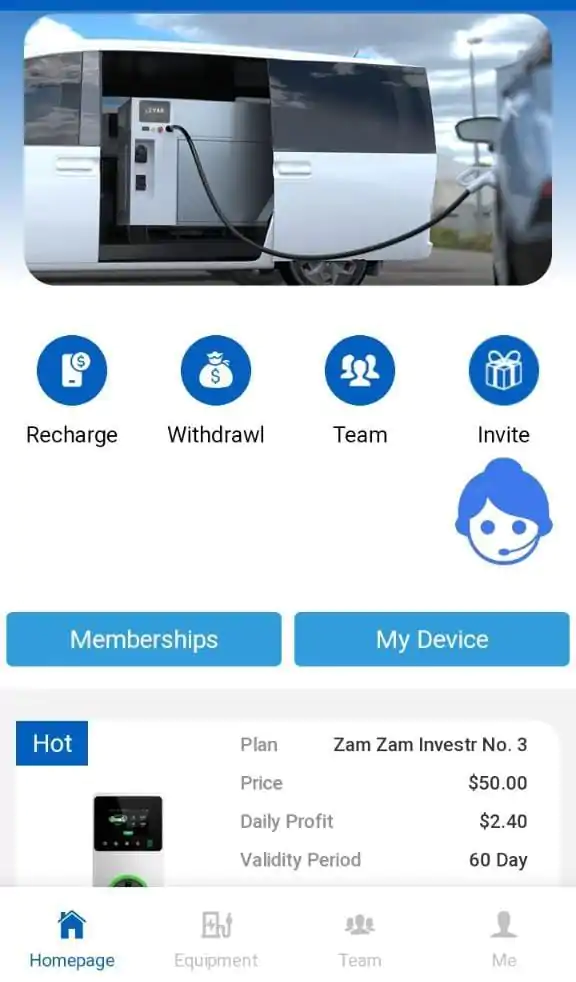Viewport: 576px width, 982px height.
Task: Select the Homepage tab
Action: (72, 938)
